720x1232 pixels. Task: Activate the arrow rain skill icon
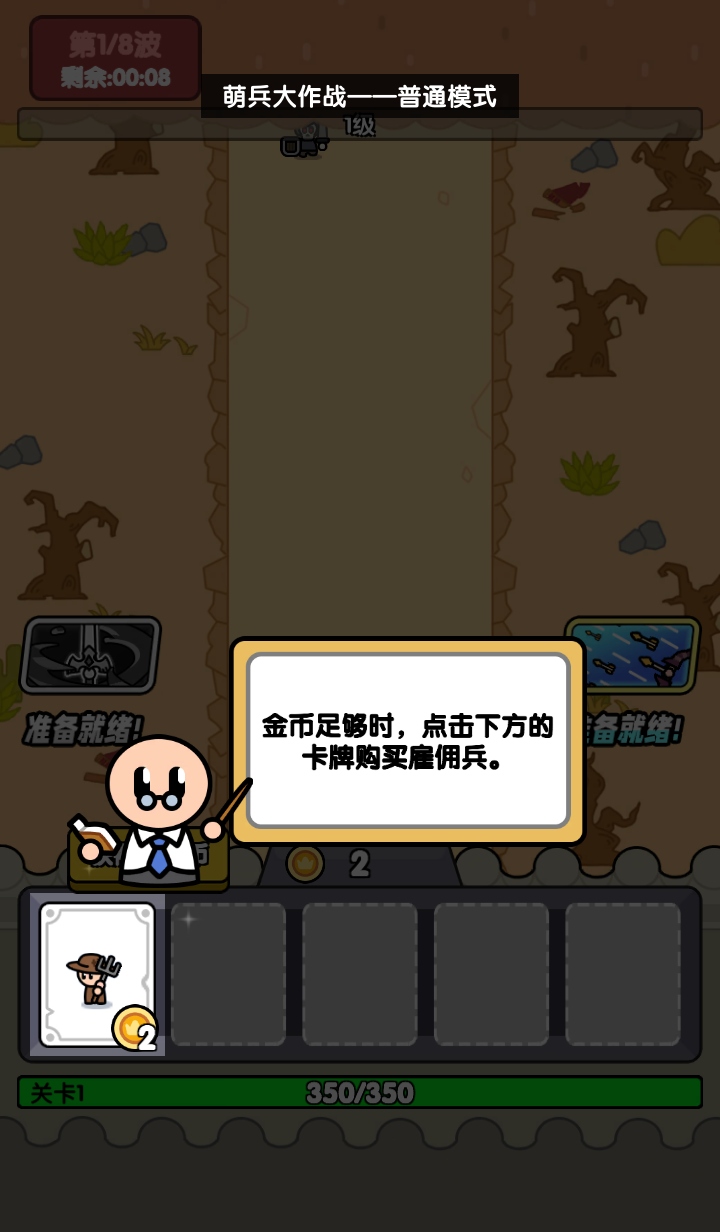pos(630,655)
